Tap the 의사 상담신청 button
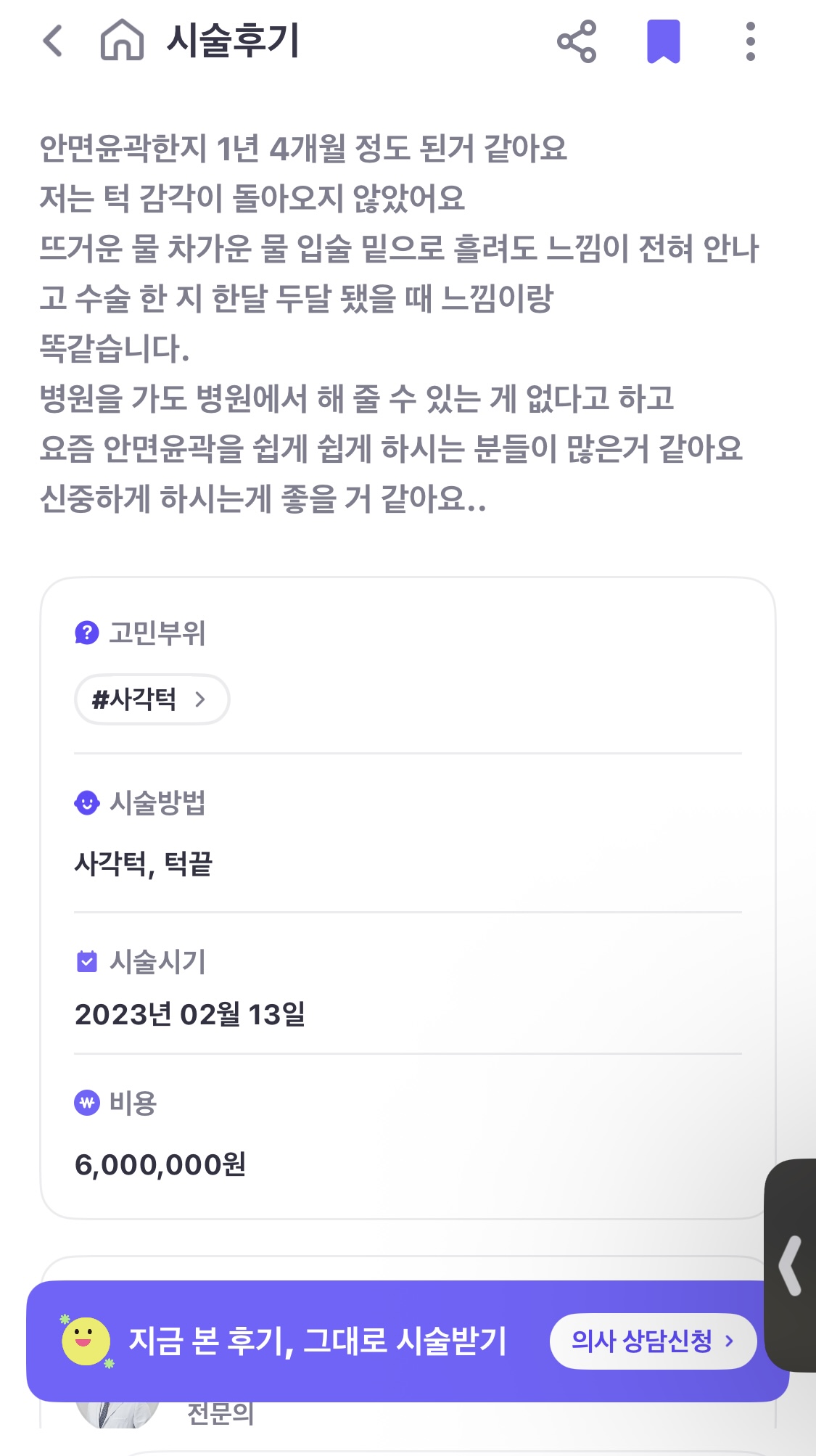 (x=653, y=1341)
